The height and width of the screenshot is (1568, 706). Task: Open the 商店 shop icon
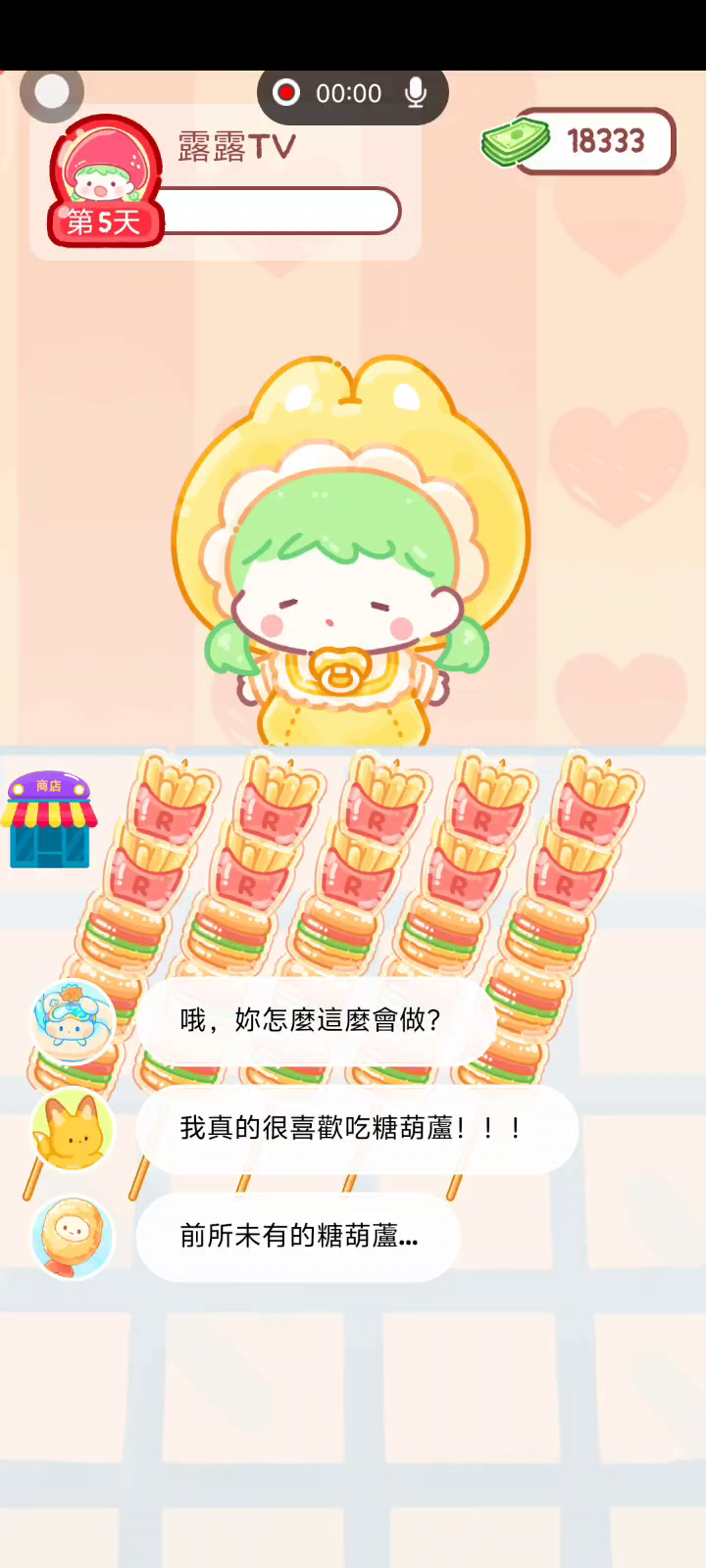[49, 821]
